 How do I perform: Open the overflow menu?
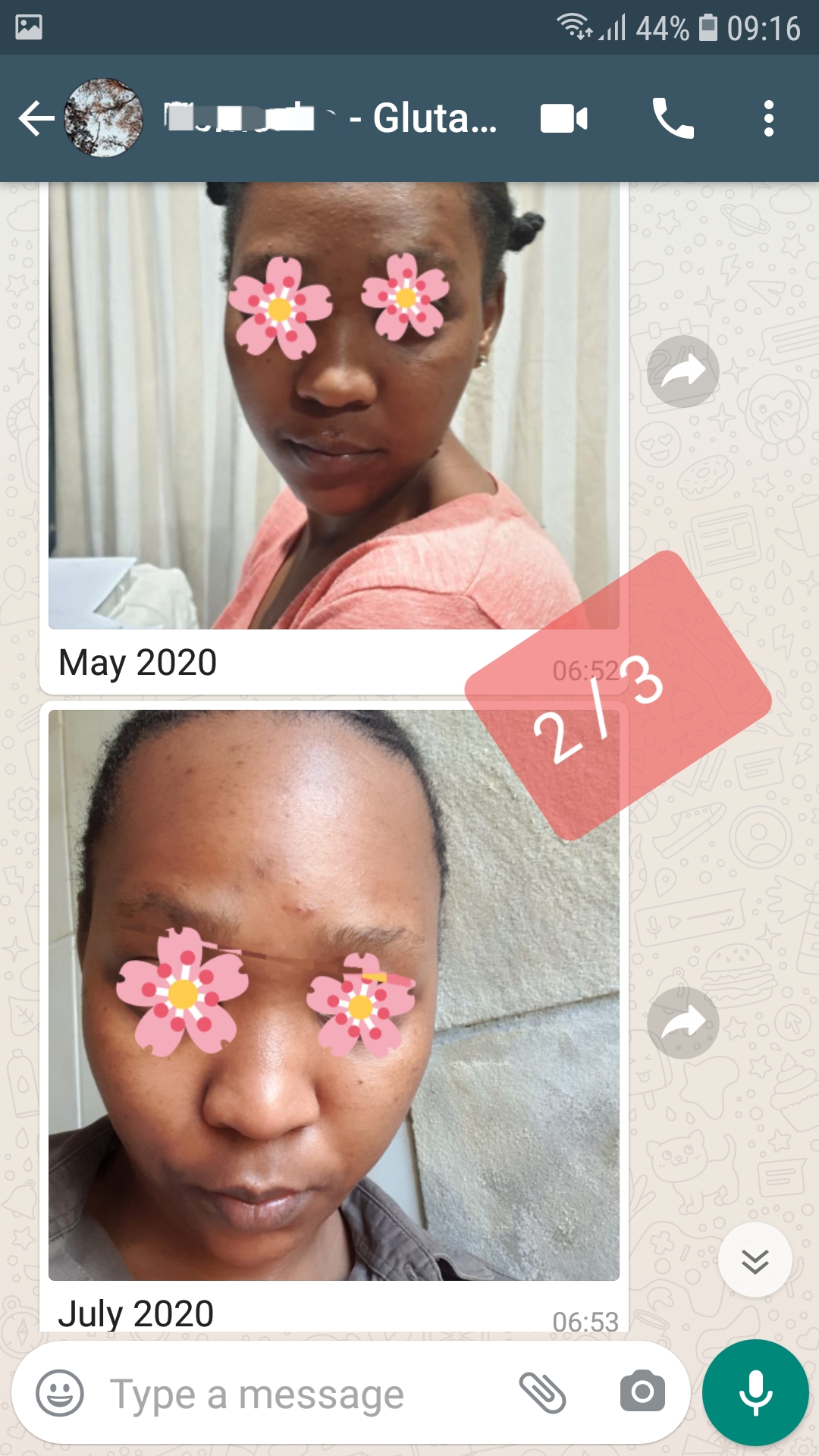pos(768,119)
